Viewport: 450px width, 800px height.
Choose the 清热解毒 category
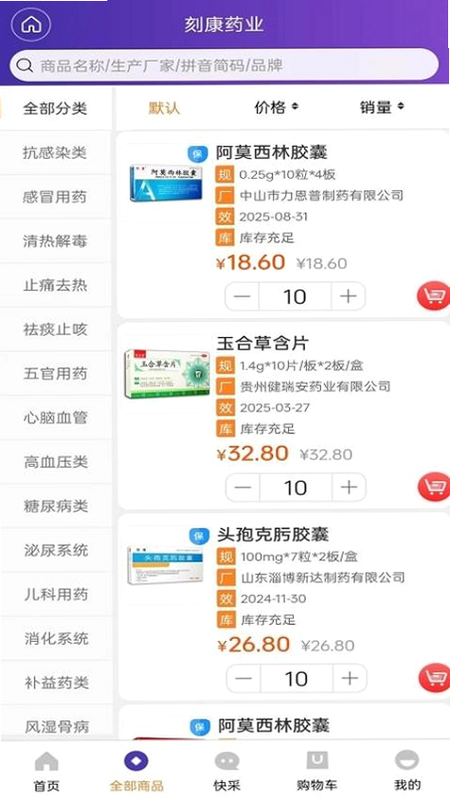tap(55, 241)
